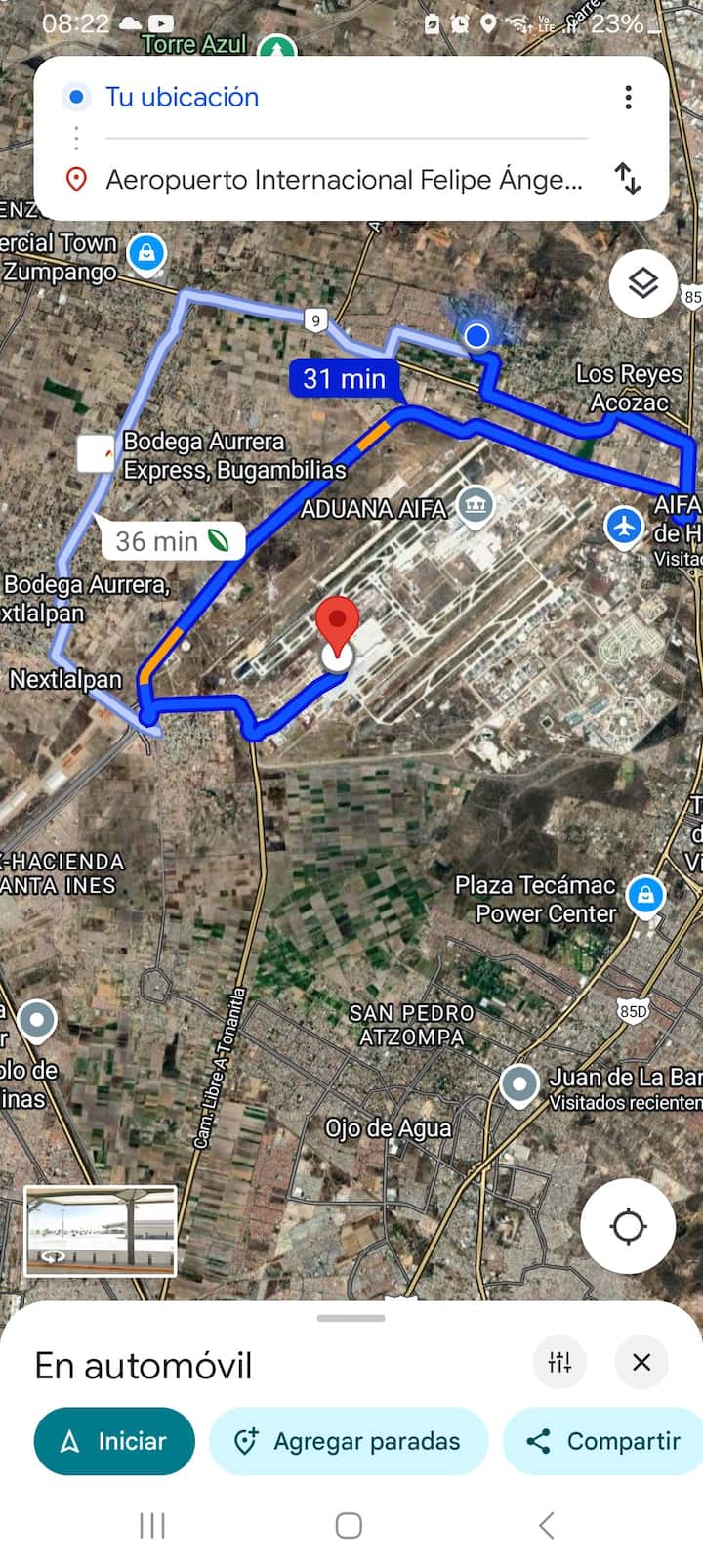703x1568 pixels.
Task: Tap Agregar paradas to add stops
Action: 349,1441
